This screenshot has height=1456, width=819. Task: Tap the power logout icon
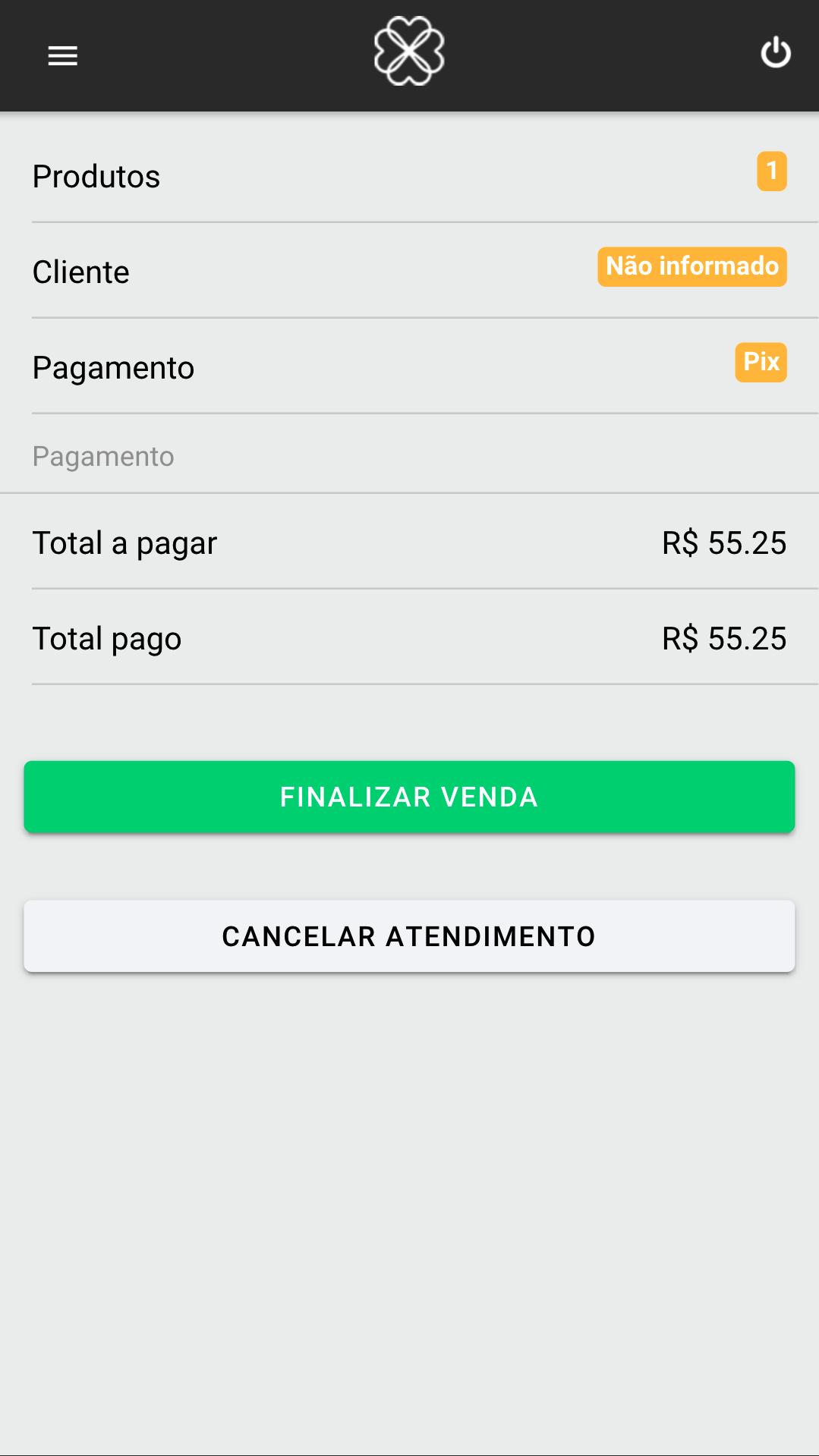click(x=776, y=53)
